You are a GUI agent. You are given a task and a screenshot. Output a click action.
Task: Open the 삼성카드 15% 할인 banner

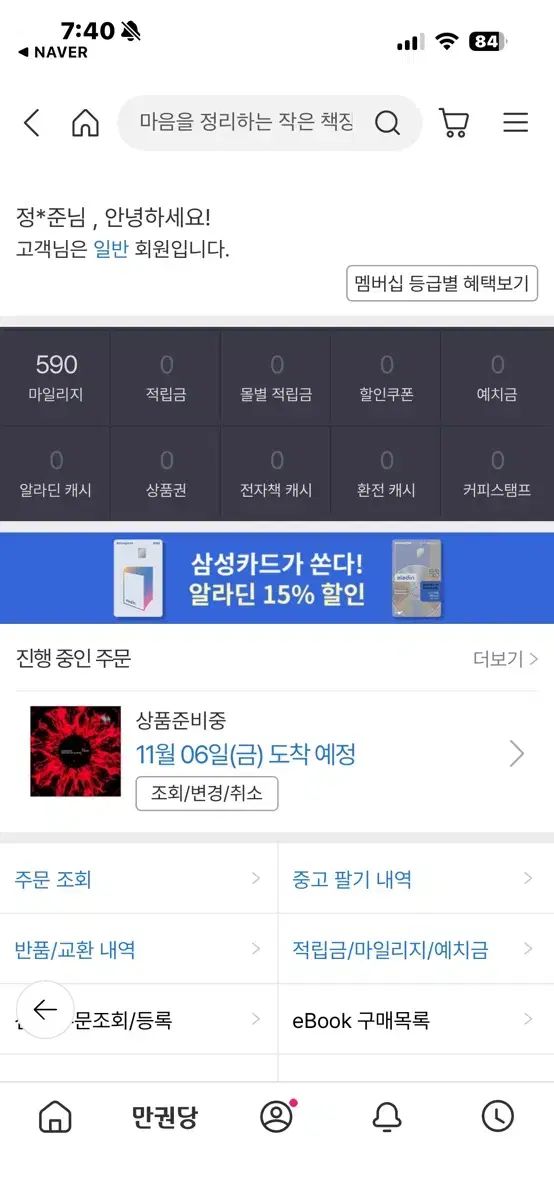[277, 578]
